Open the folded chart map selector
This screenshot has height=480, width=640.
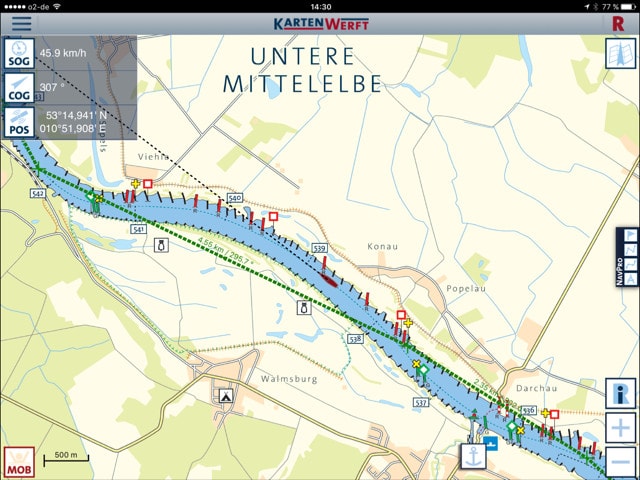(x=620, y=56)
